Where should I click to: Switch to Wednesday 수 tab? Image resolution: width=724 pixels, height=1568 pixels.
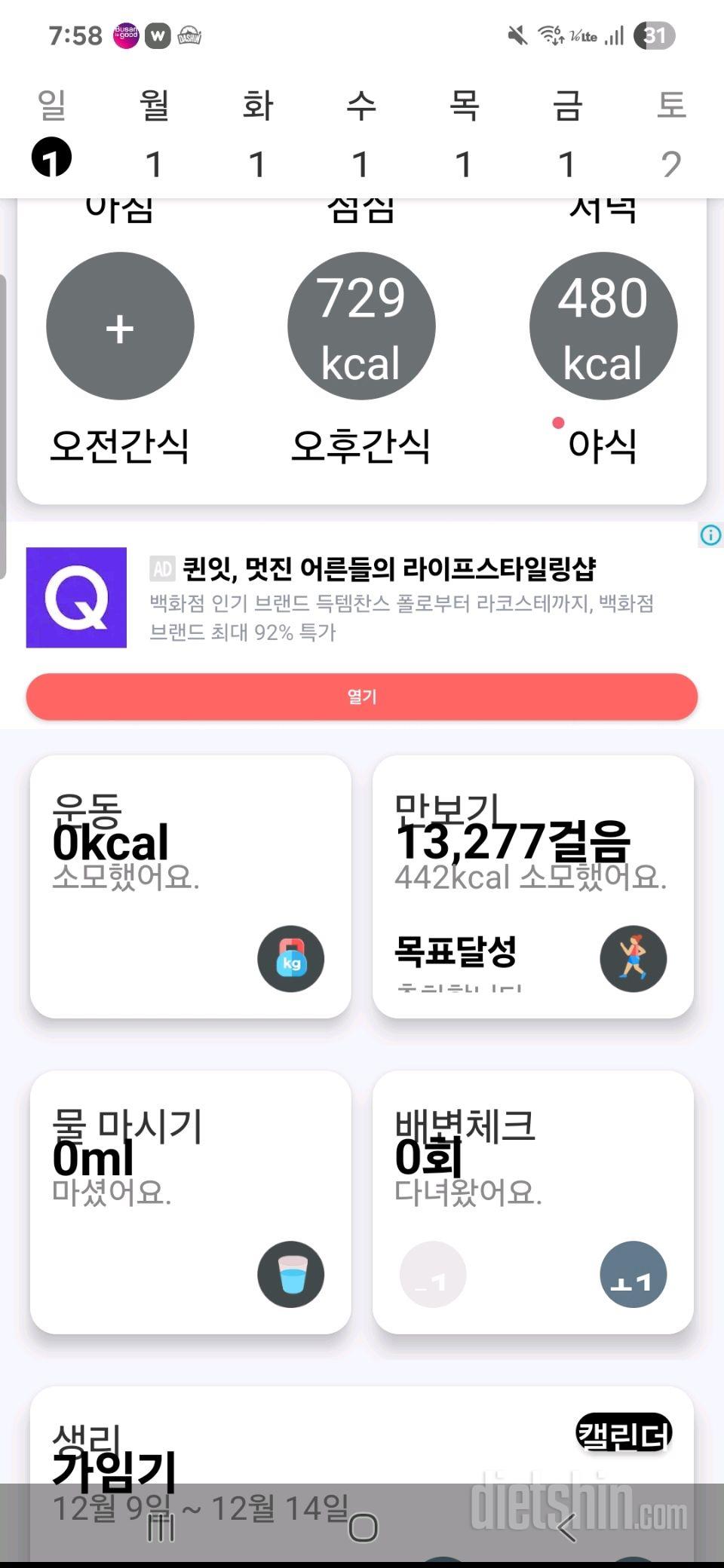coord(361,136)
